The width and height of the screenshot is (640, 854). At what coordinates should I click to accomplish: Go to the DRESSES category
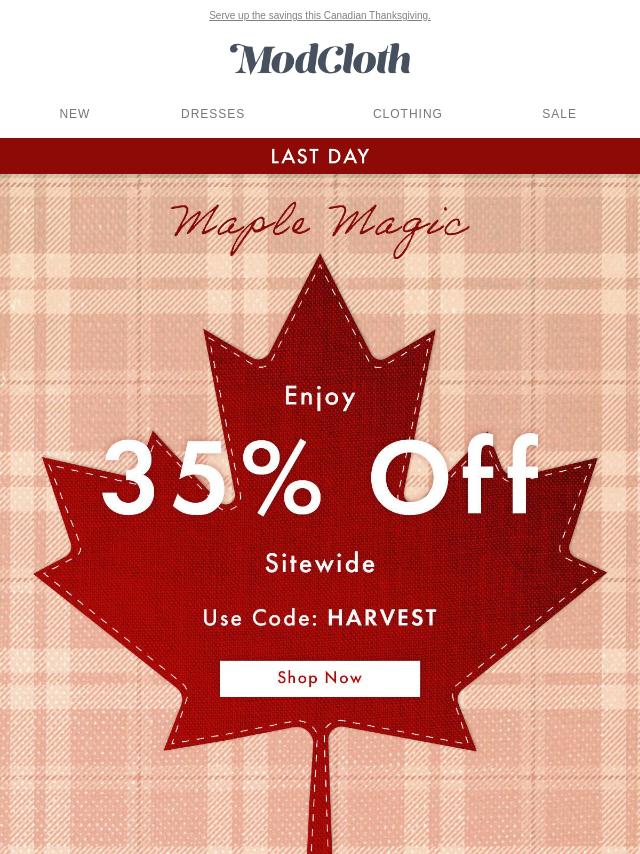(x=213, y=114)
